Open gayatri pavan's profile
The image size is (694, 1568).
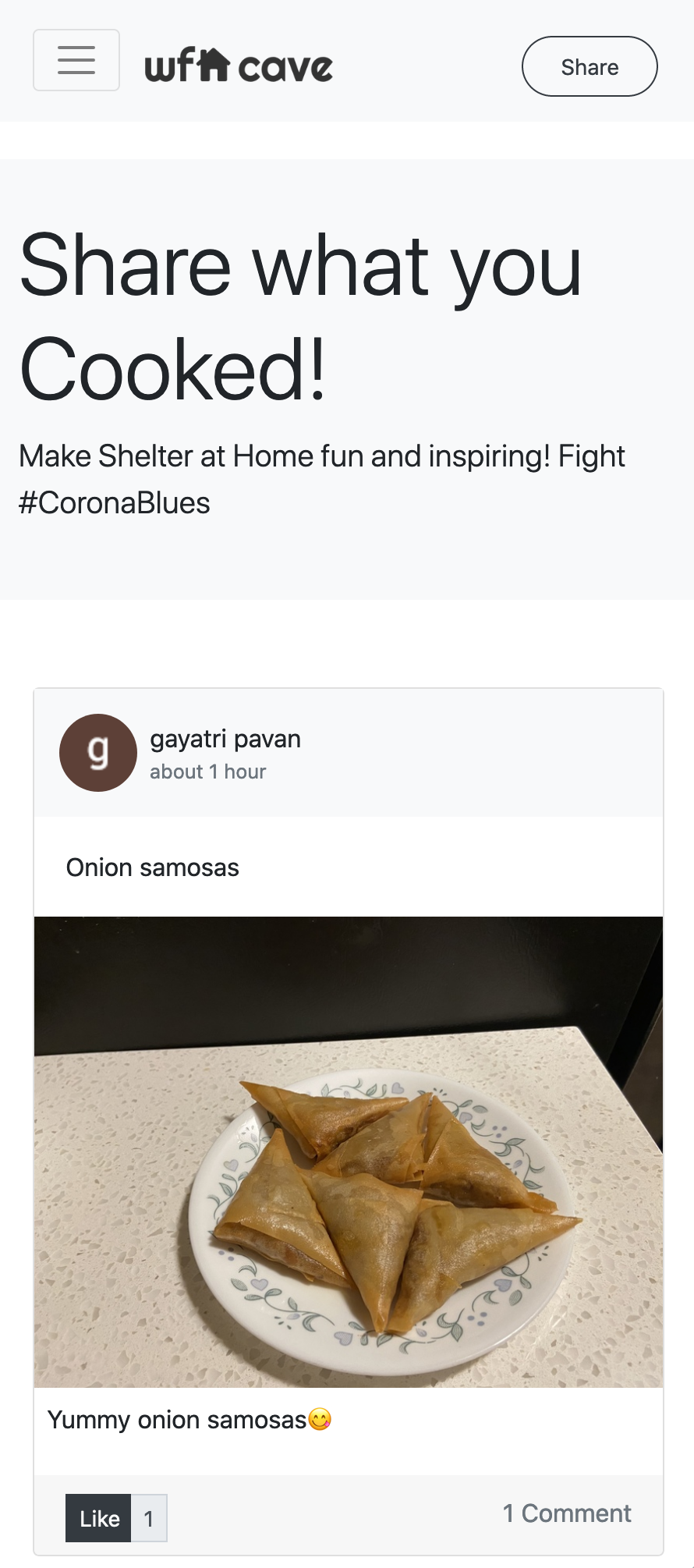pyautogui.click(x=225, y=739)
